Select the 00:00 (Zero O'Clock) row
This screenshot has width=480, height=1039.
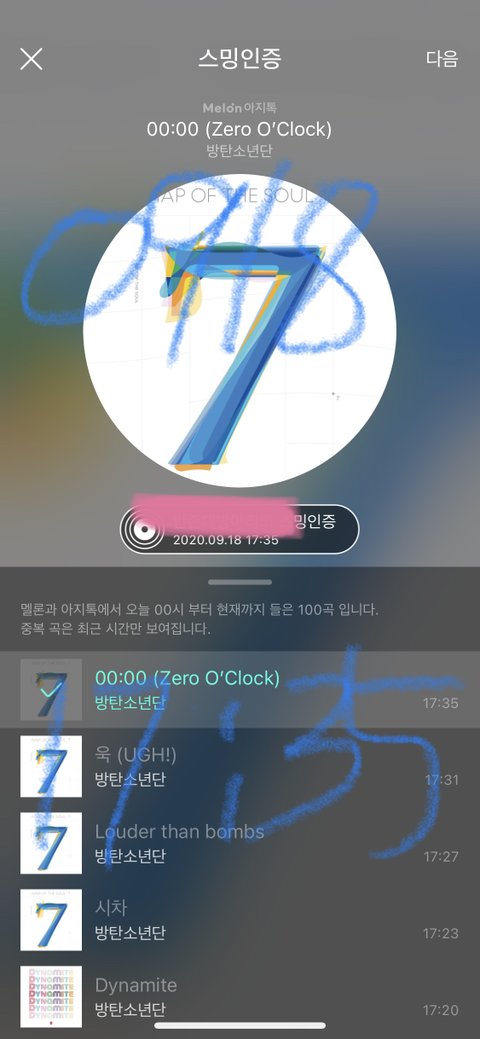point(240,689)
